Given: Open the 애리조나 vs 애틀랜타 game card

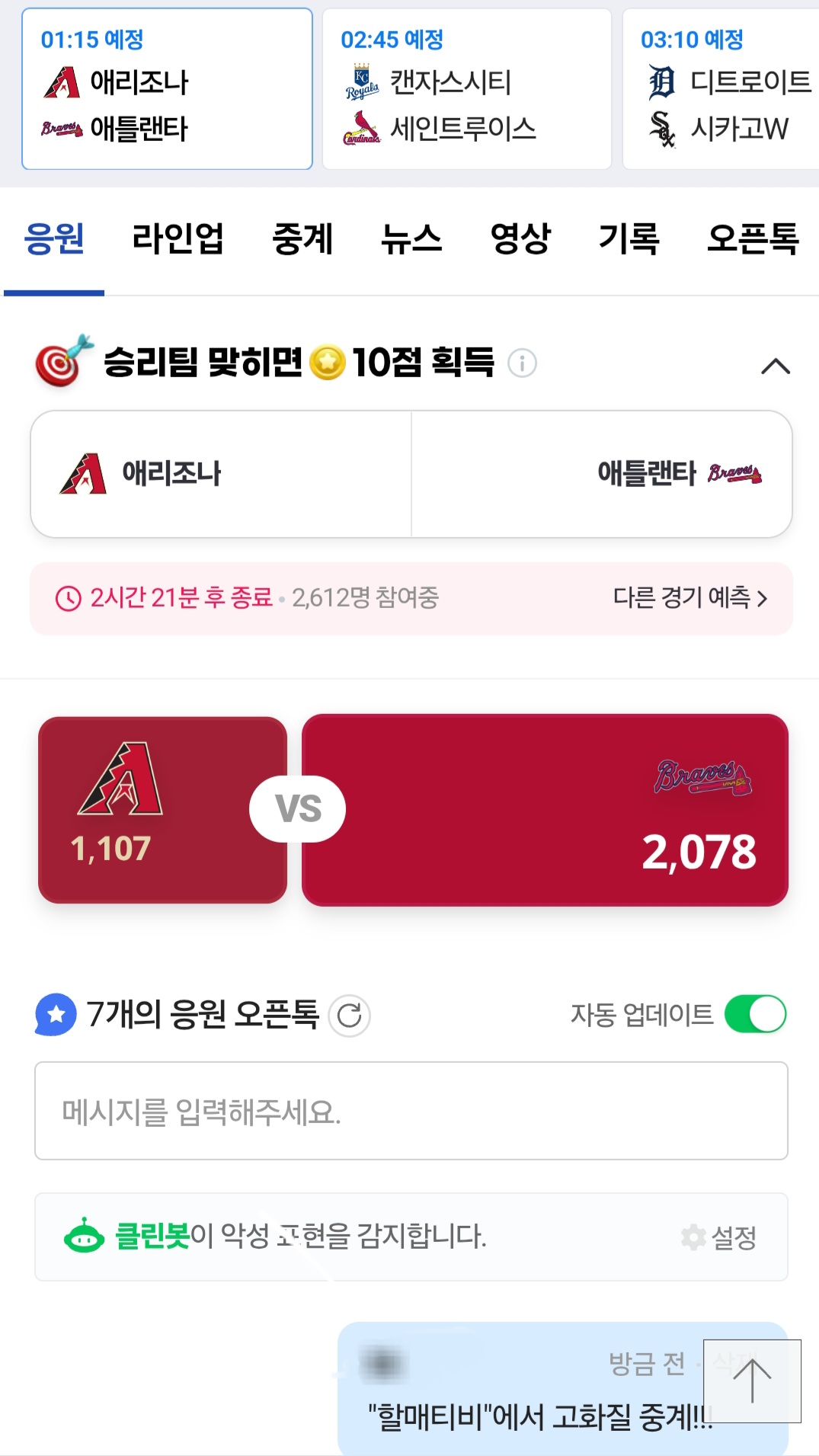Looking at the screenshot, I should [167, 89].
